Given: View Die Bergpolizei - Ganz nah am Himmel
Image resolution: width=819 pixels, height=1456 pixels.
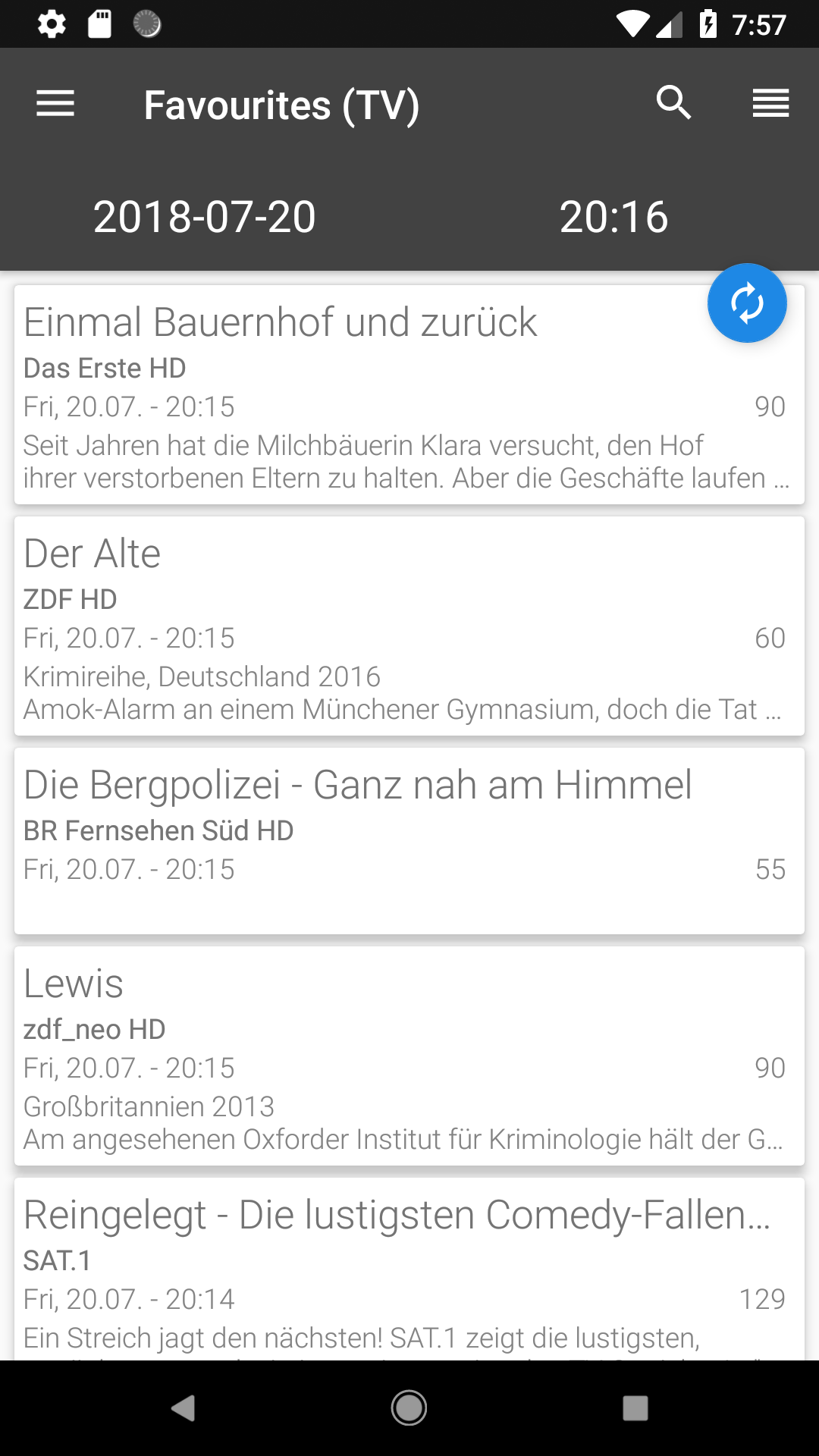Looking at the screenshot, I should [409, 840].
